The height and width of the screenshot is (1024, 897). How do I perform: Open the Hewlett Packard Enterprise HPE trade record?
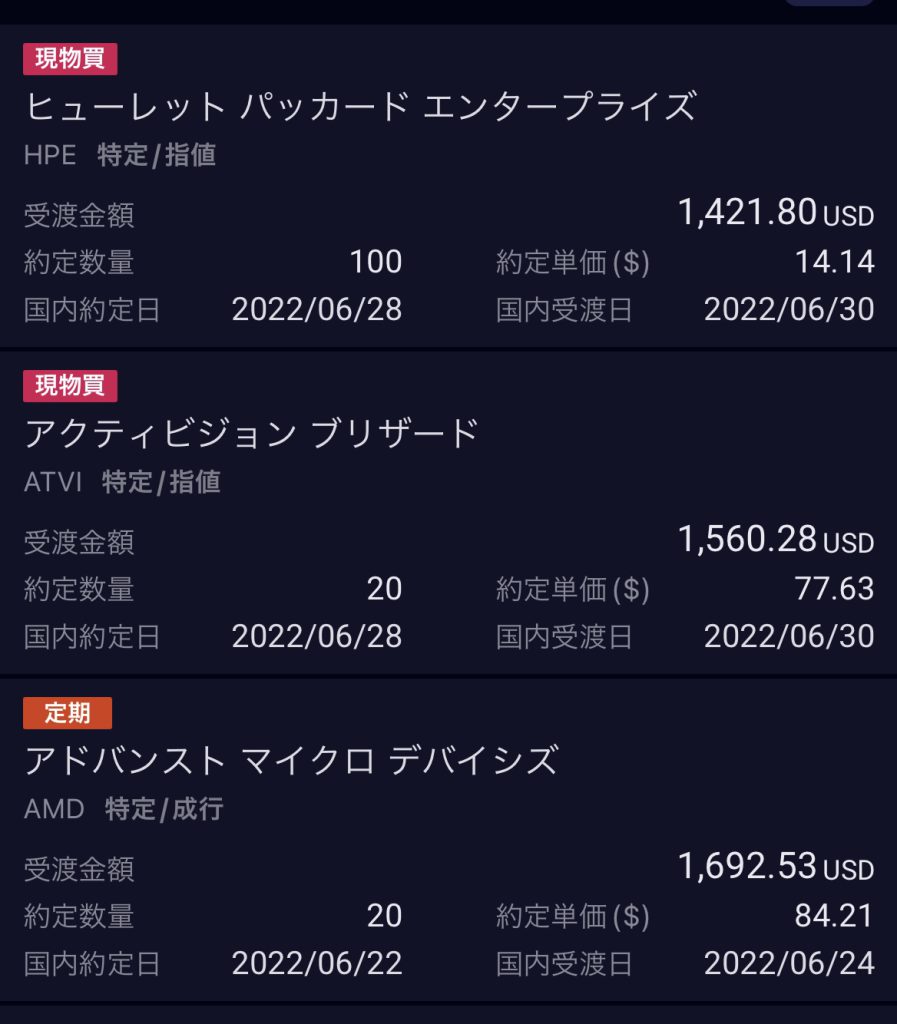coord(360,106)
